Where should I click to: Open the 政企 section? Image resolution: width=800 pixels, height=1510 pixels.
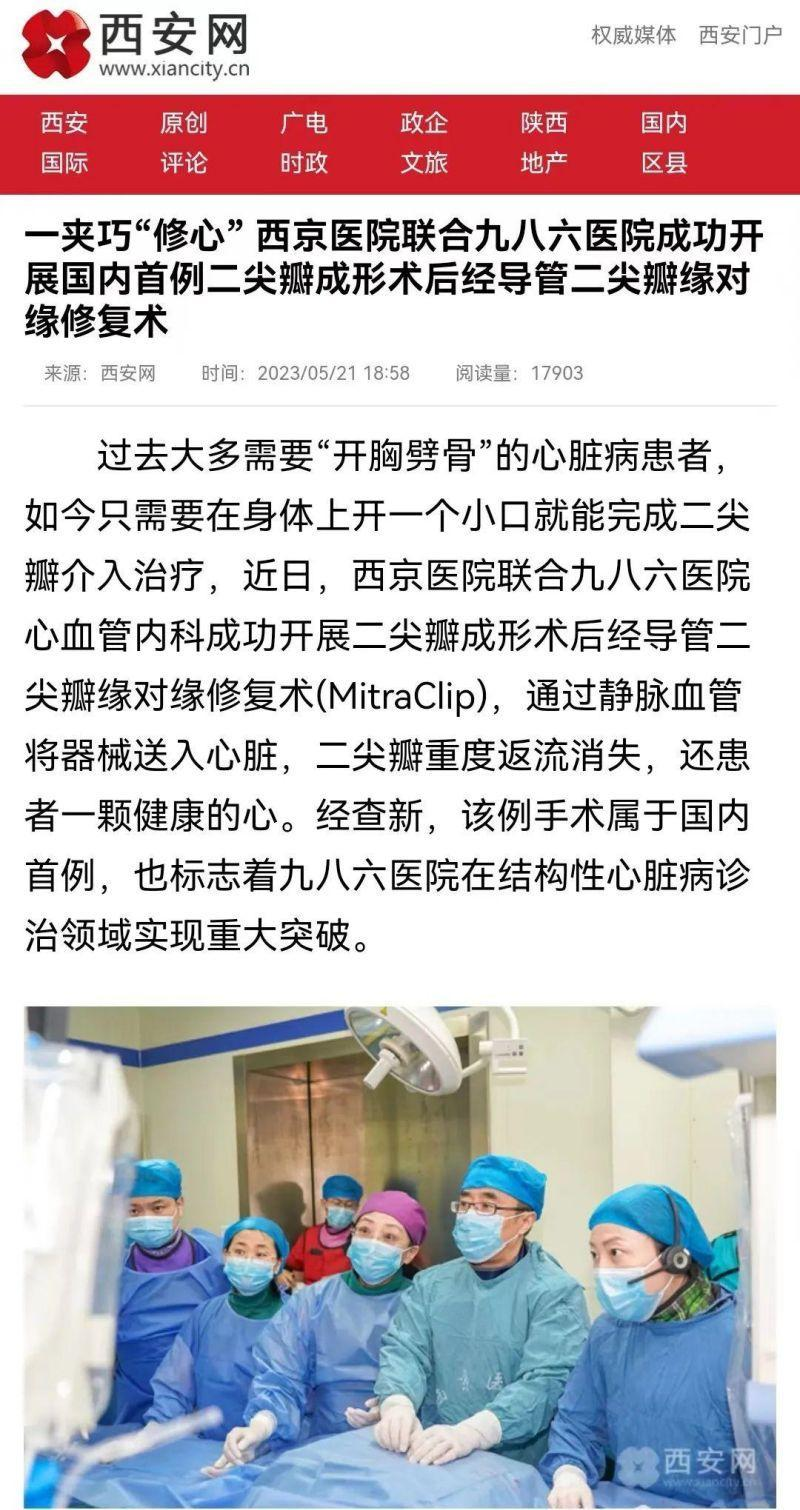[x=424, y=123]
